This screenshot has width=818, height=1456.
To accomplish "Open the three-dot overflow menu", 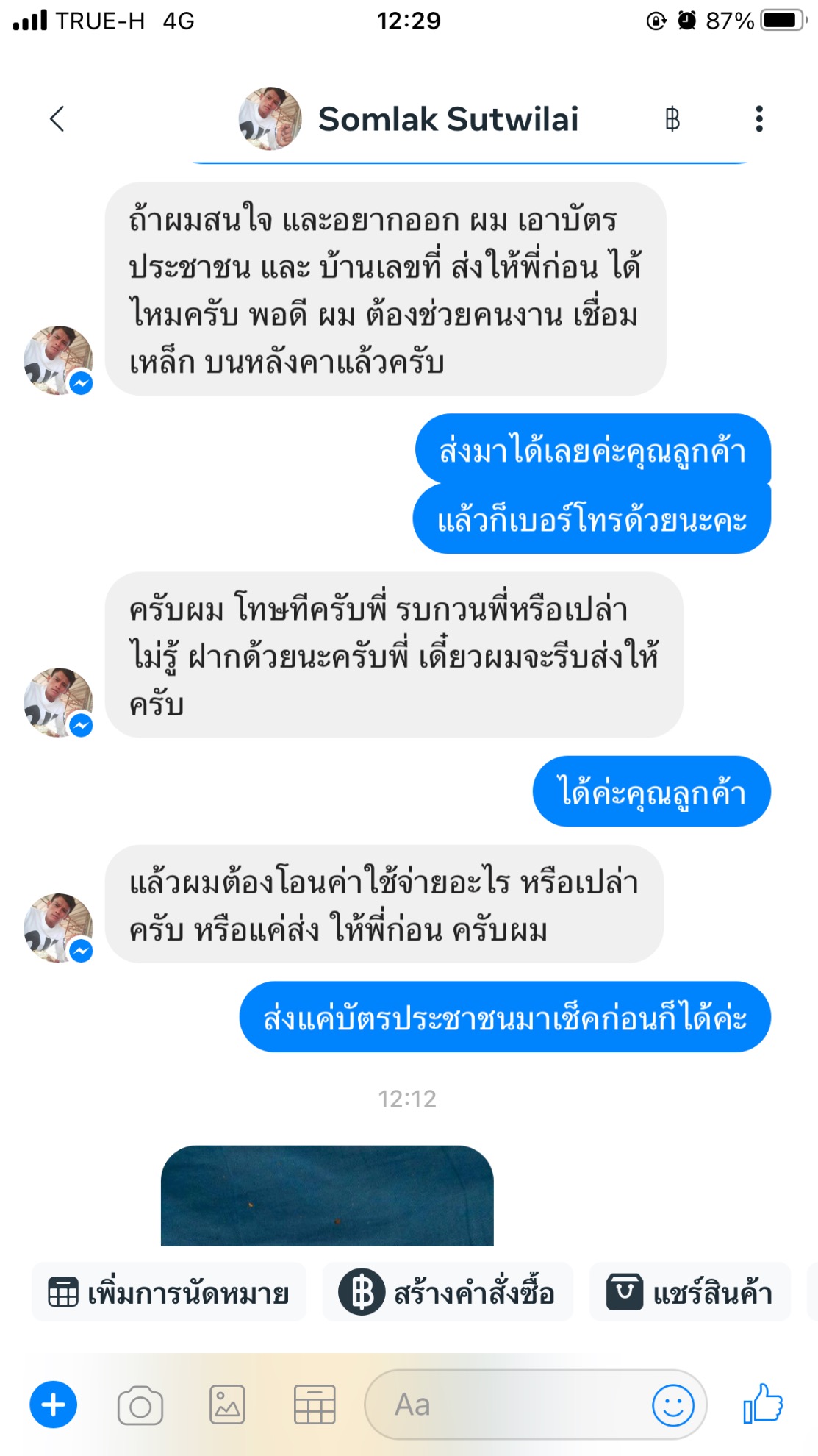I will tap(759, 119).
